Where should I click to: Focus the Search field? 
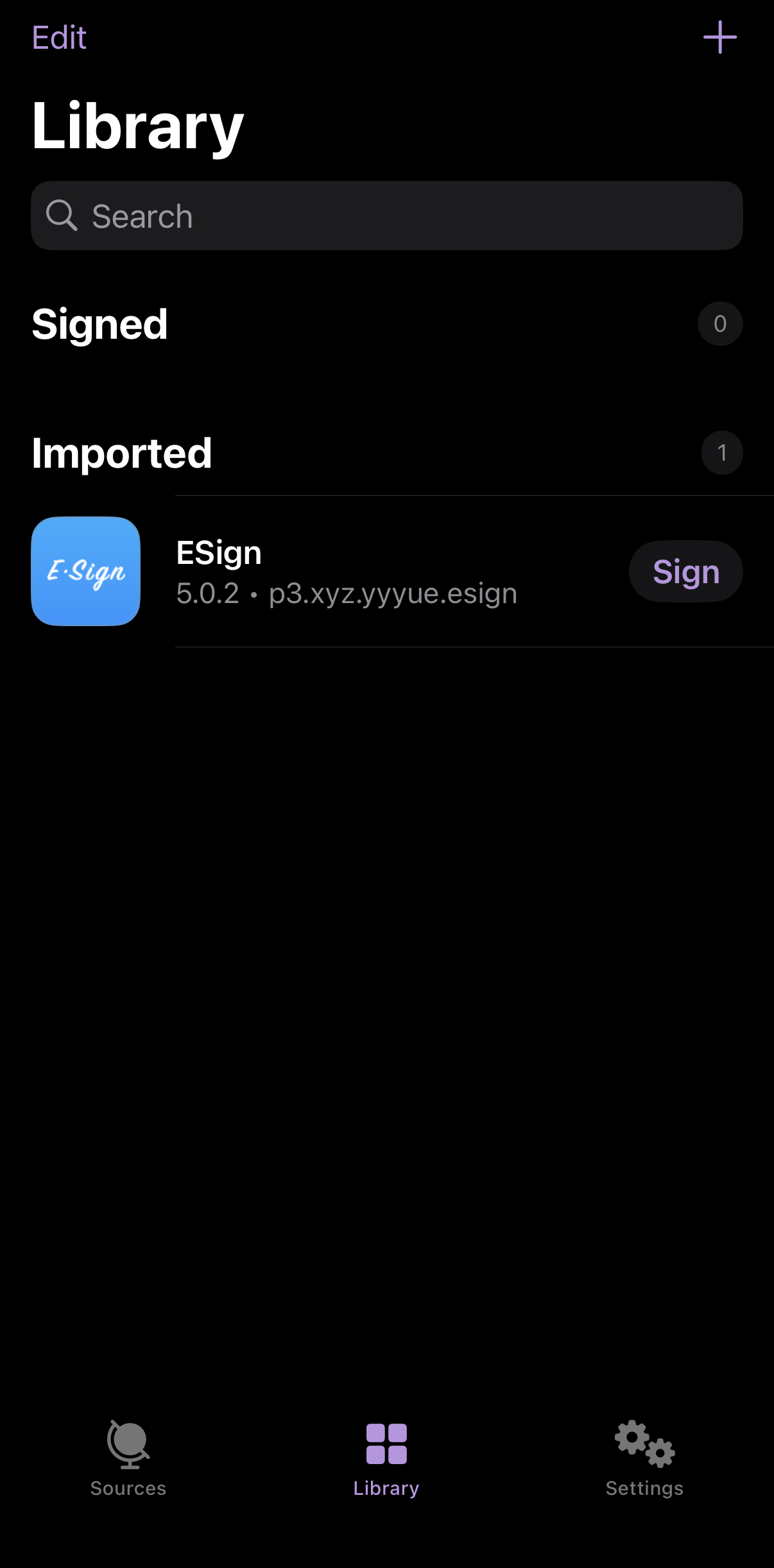[386, 216]
